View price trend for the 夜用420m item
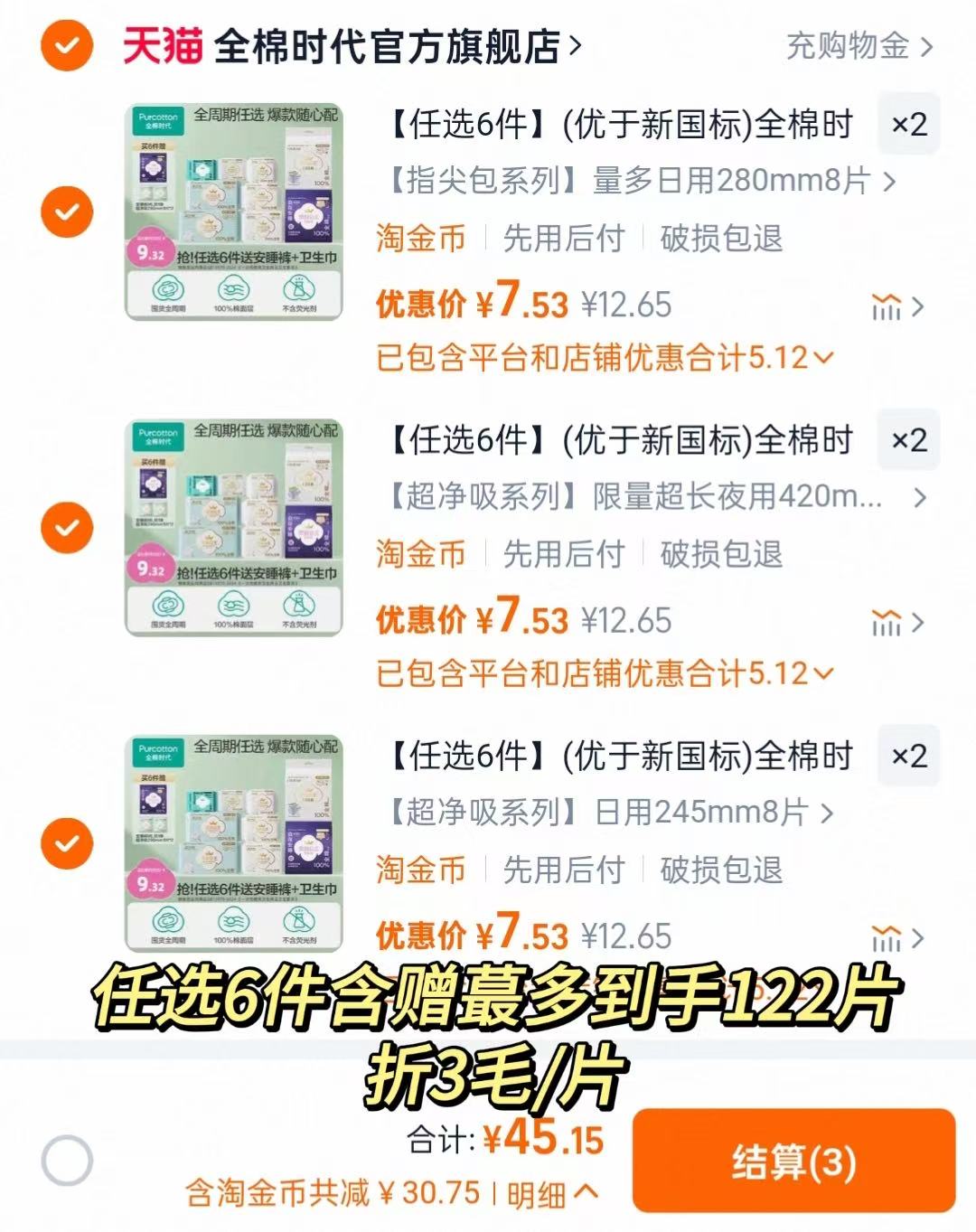 click(896, 623)
